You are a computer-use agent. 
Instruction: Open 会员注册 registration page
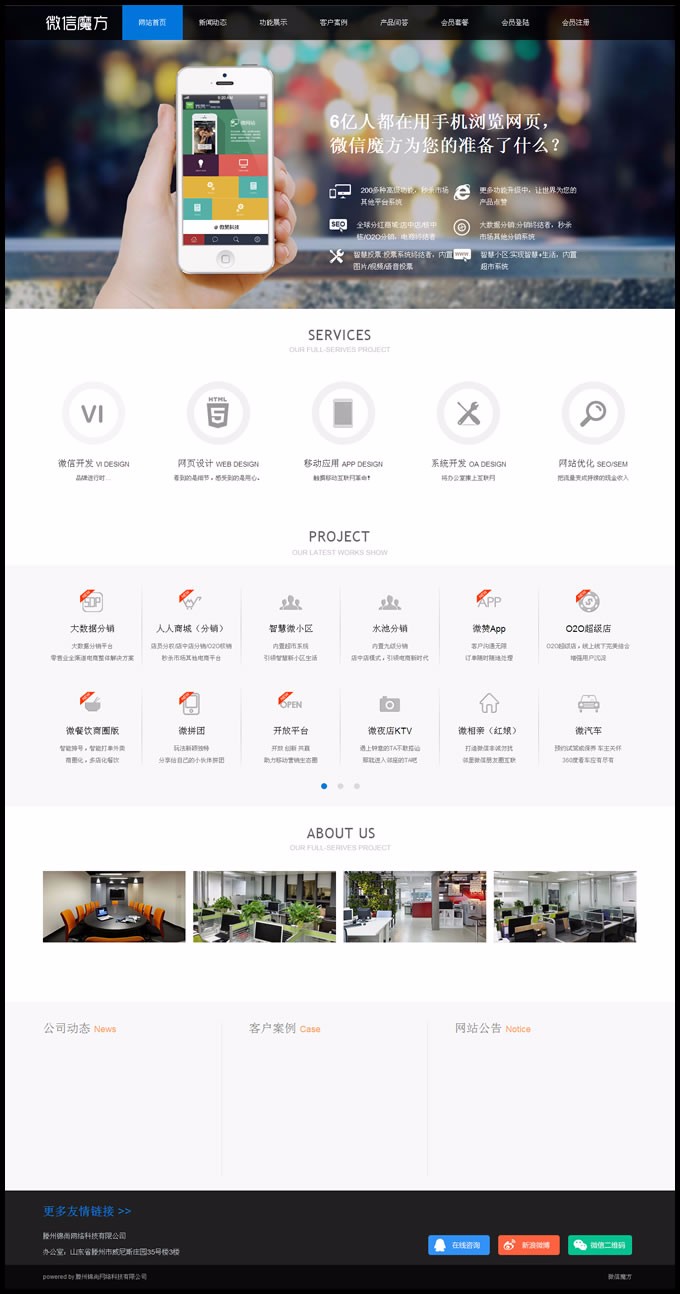point(575,22)
